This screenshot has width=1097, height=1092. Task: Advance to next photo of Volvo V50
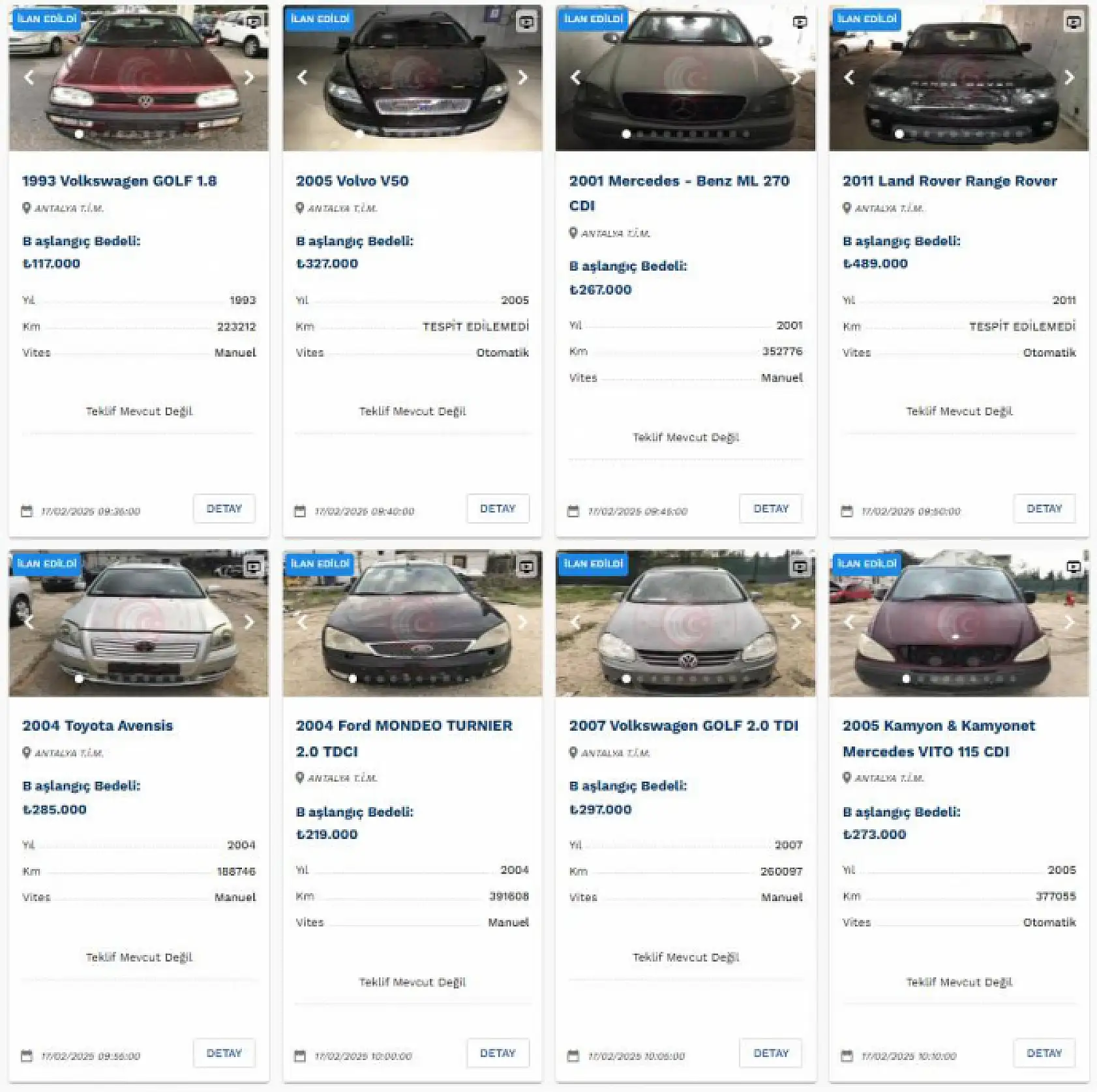click(522, 78)
